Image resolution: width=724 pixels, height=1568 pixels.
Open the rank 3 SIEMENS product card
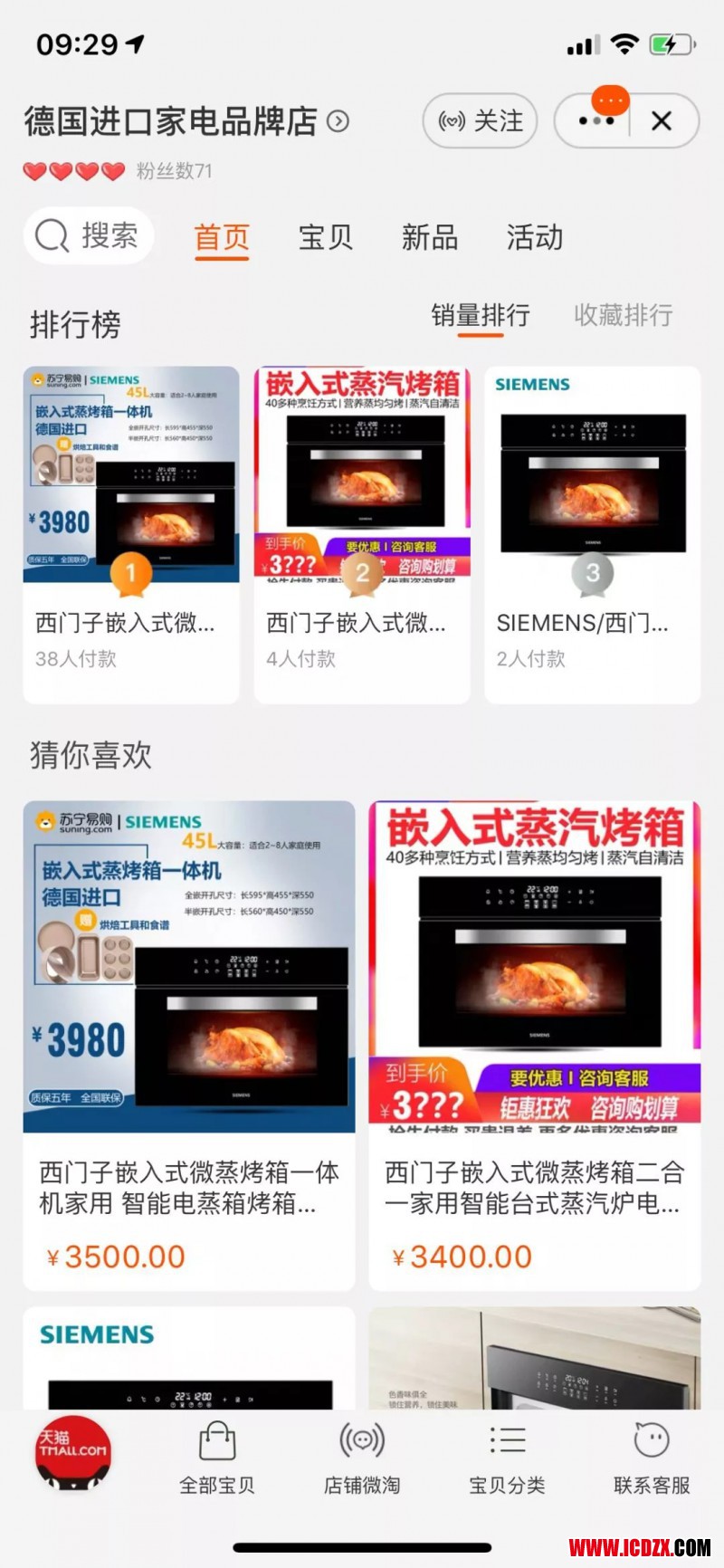tap(593, 534)
